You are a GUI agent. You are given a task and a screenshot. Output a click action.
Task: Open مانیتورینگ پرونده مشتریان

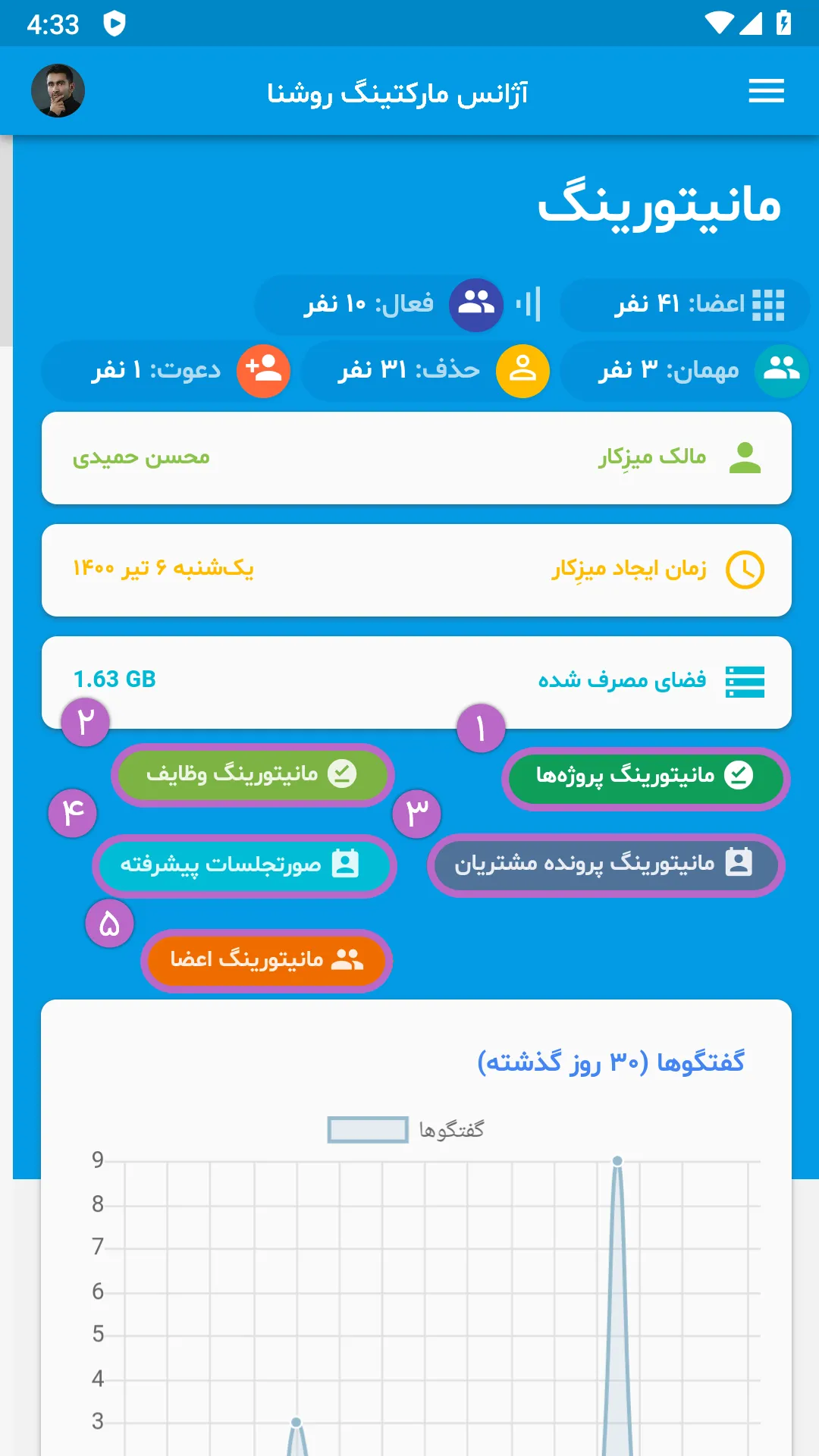point(606,864)
